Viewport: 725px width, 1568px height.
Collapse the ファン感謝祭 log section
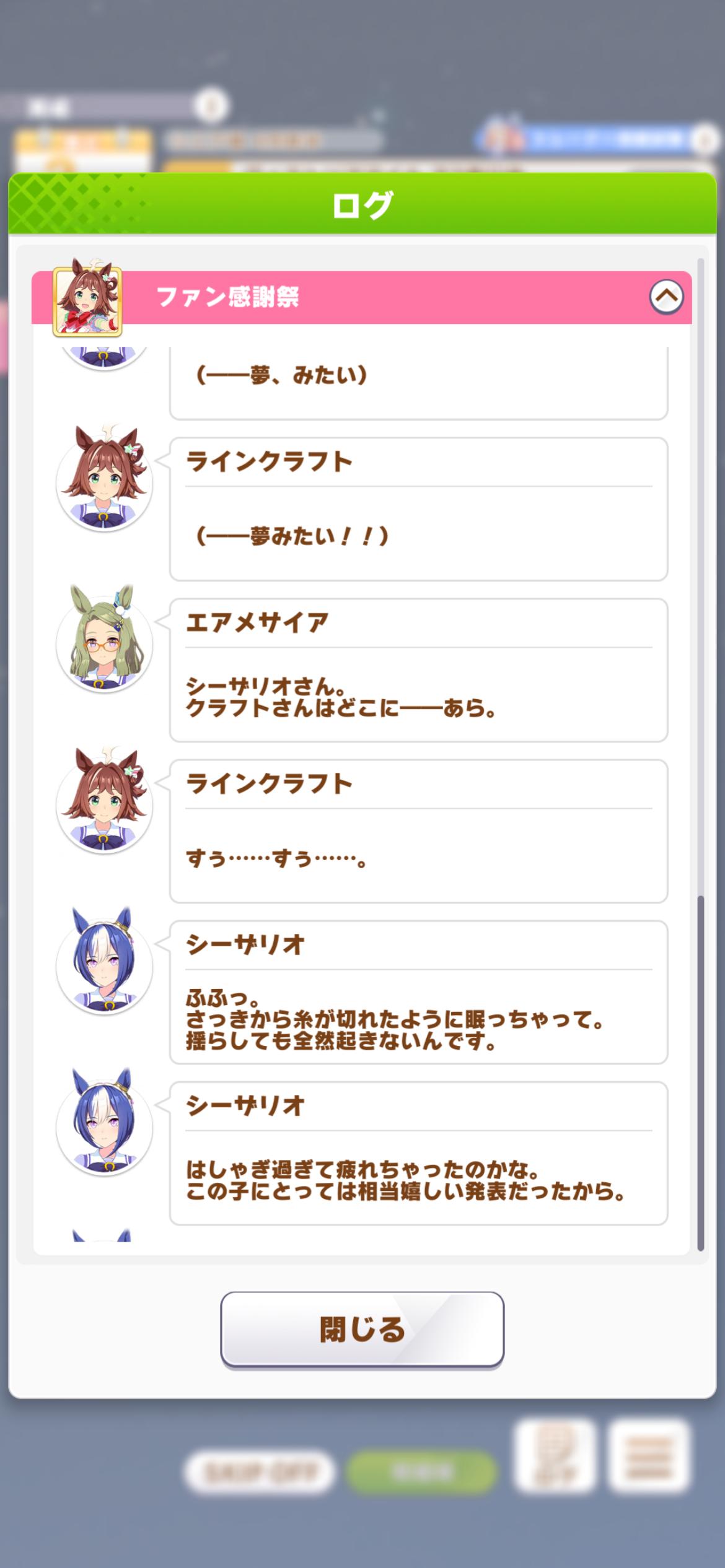[666, 297]
